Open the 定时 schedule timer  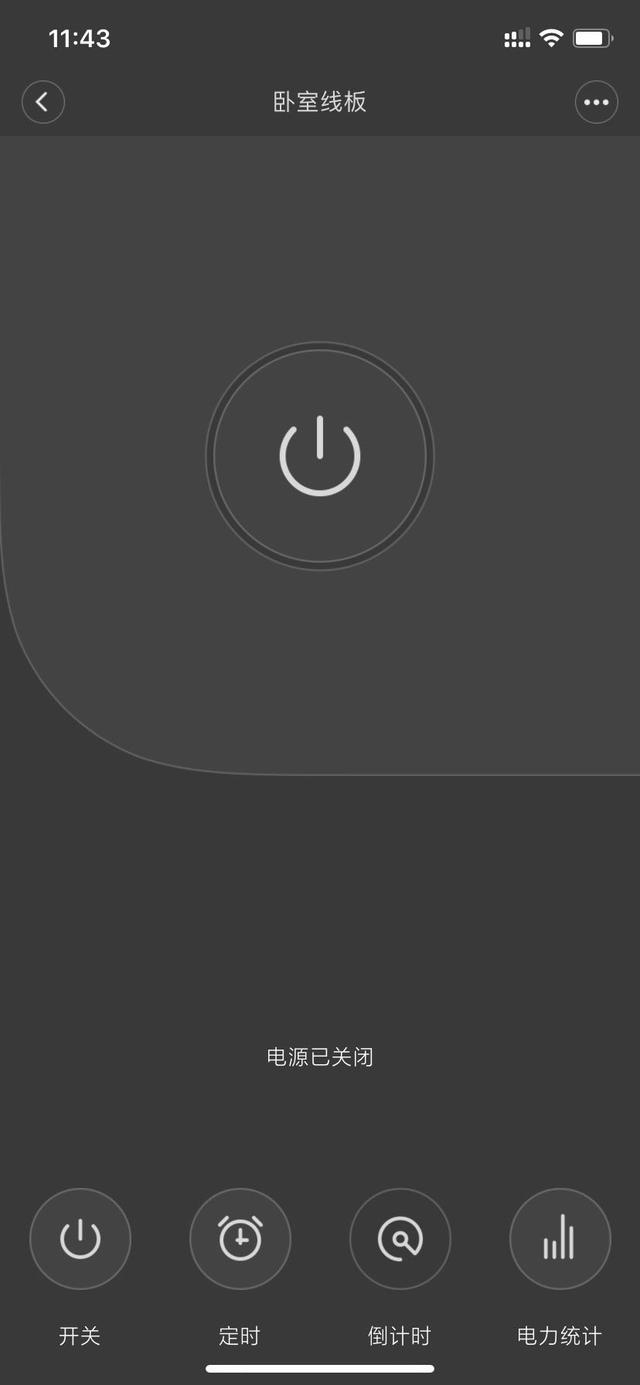[x=240, y=1239]
